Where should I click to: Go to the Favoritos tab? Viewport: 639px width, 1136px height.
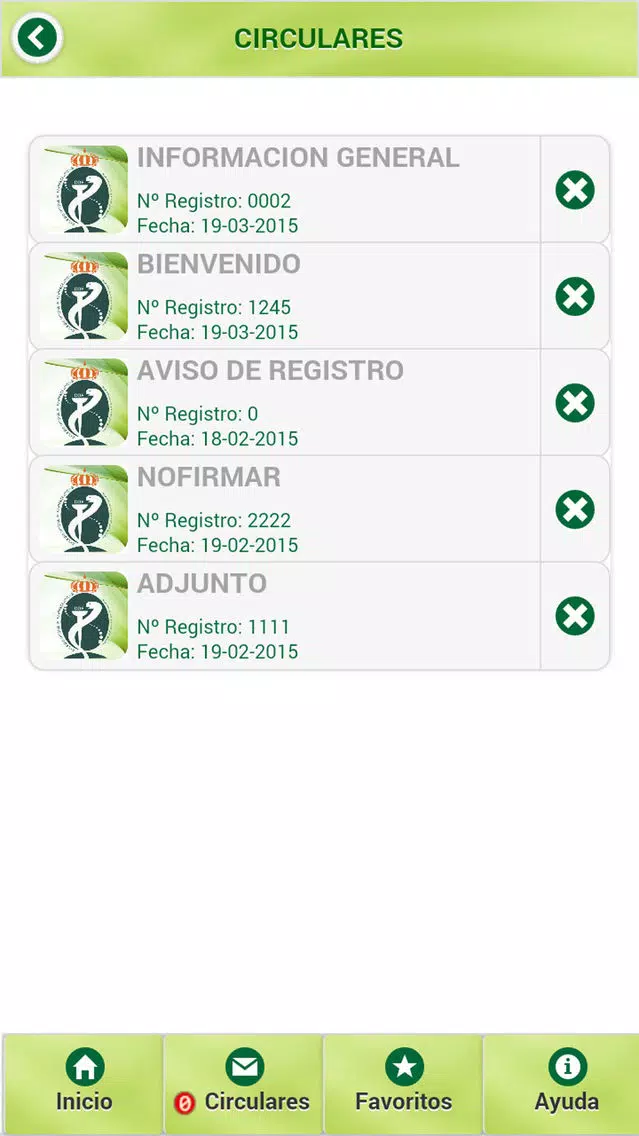pos(403,1083)
